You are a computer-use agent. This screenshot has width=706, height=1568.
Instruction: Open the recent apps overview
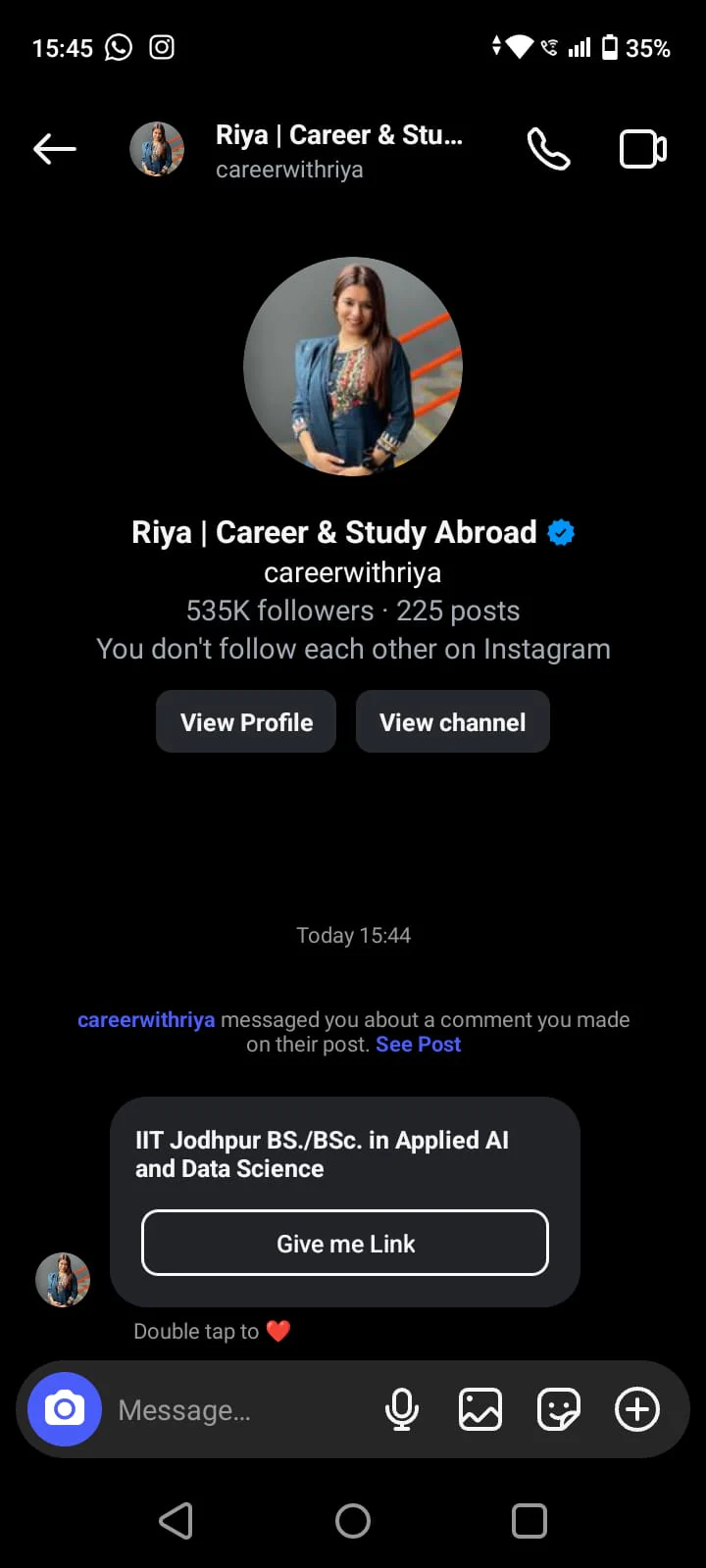coord(529,1521)
